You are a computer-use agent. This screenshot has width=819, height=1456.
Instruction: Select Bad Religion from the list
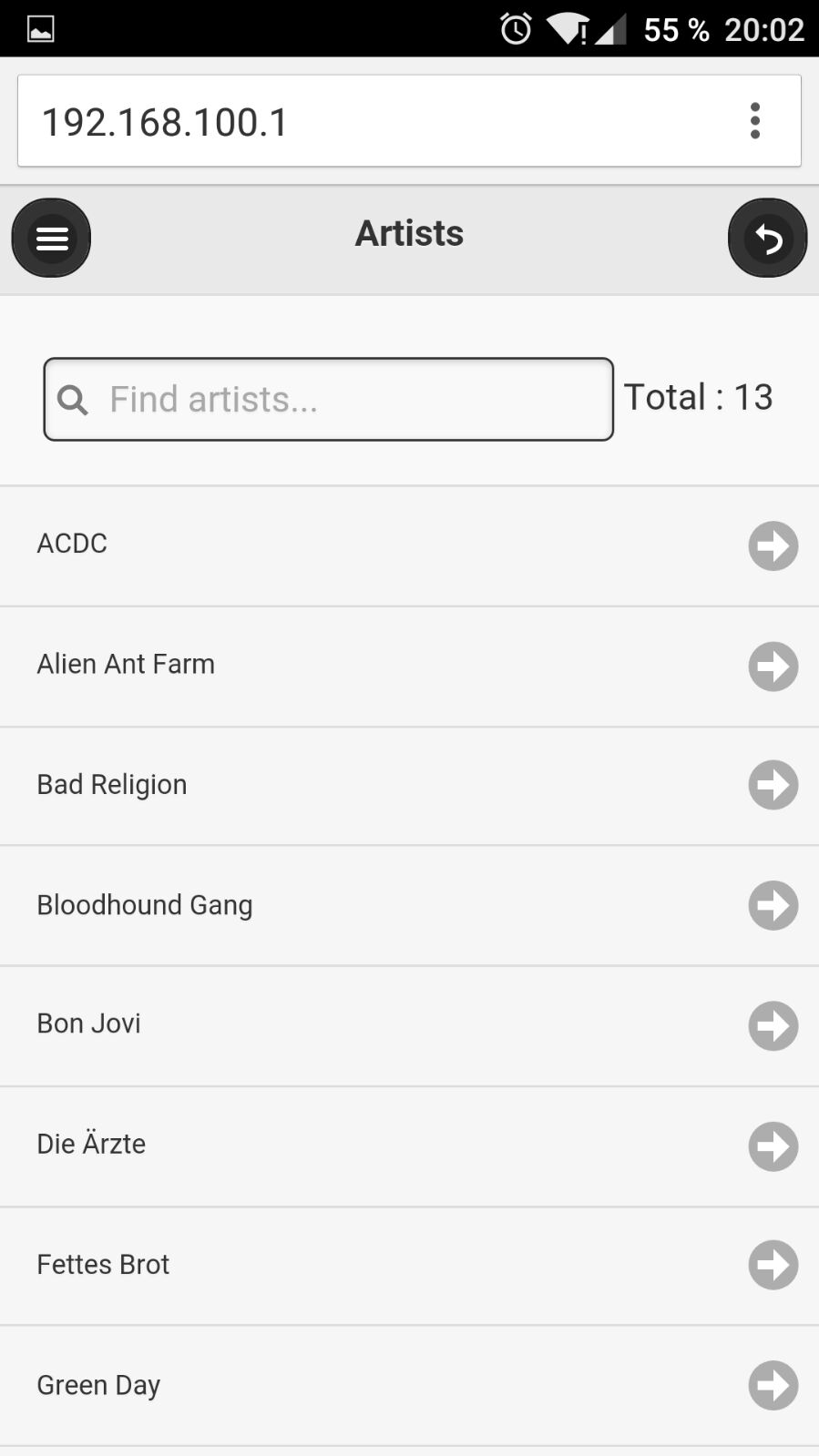point(409,786)
